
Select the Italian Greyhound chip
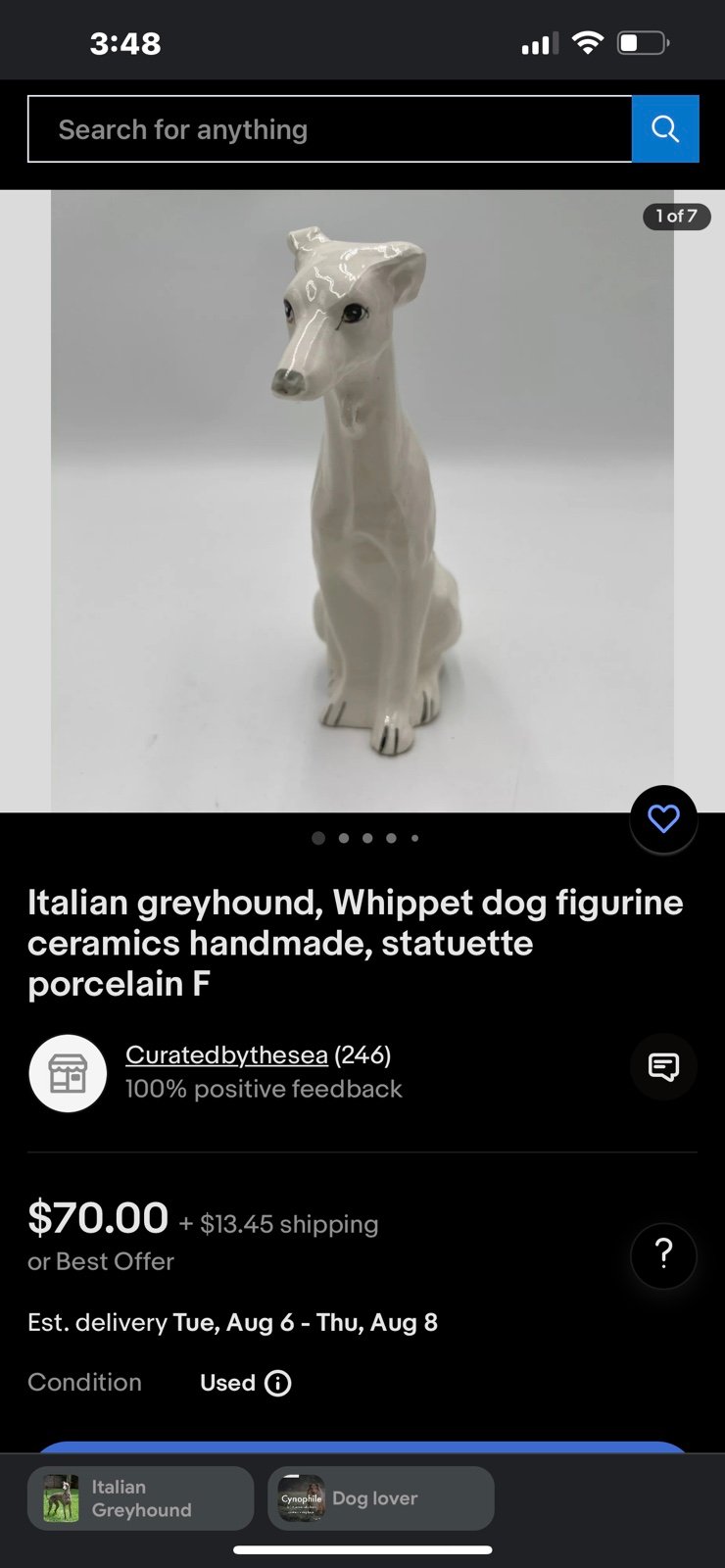click(x=140, y=1498)
